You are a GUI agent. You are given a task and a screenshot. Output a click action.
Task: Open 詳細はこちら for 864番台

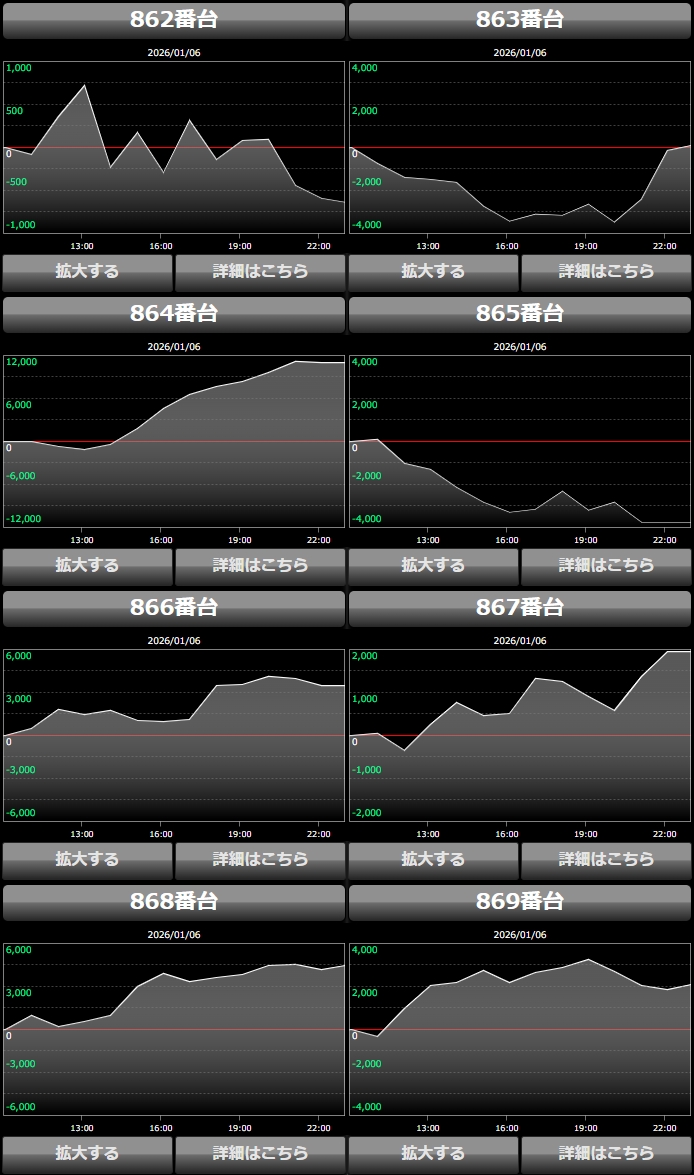(x=260, y=565)
